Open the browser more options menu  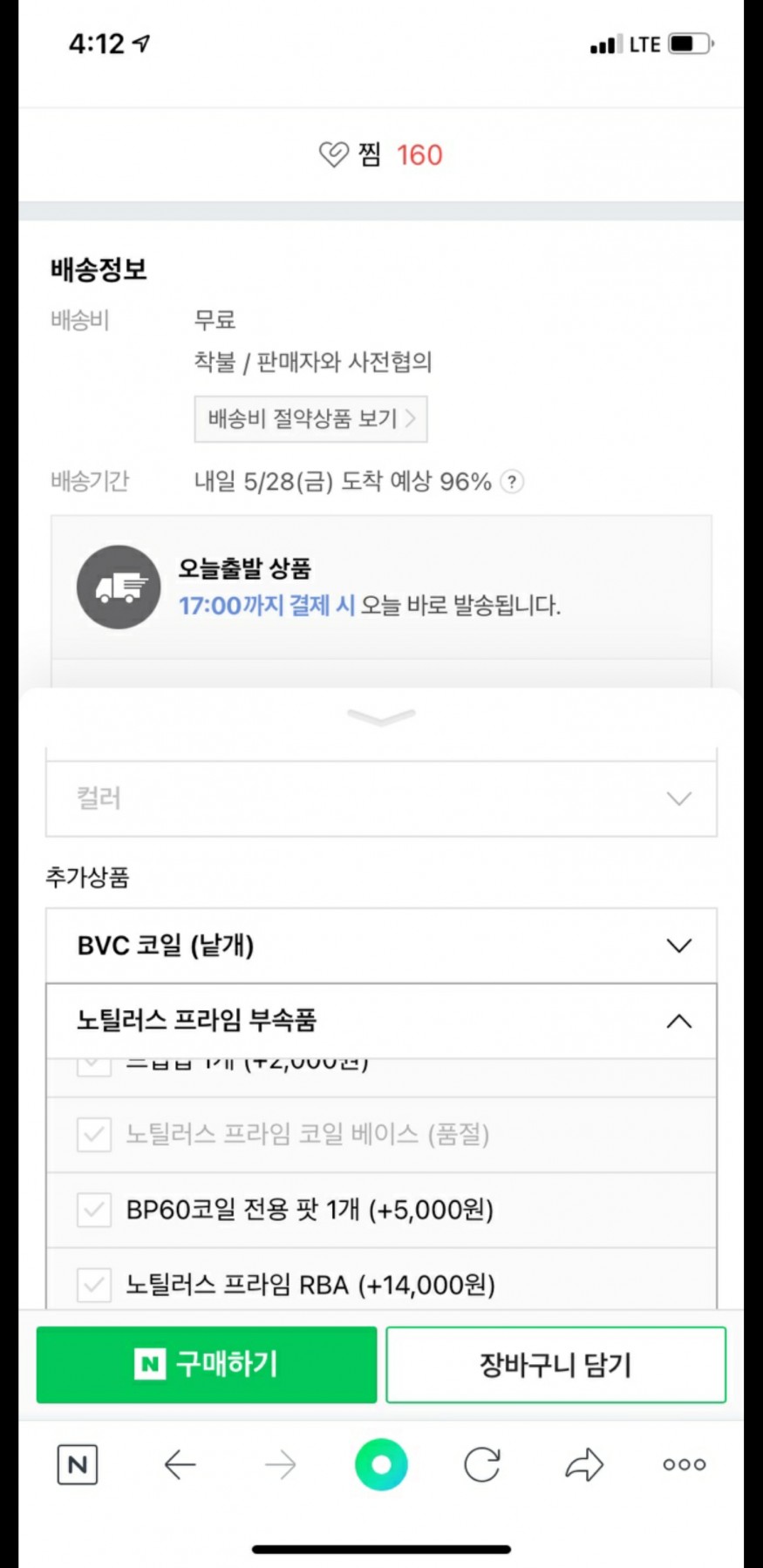685,1464
